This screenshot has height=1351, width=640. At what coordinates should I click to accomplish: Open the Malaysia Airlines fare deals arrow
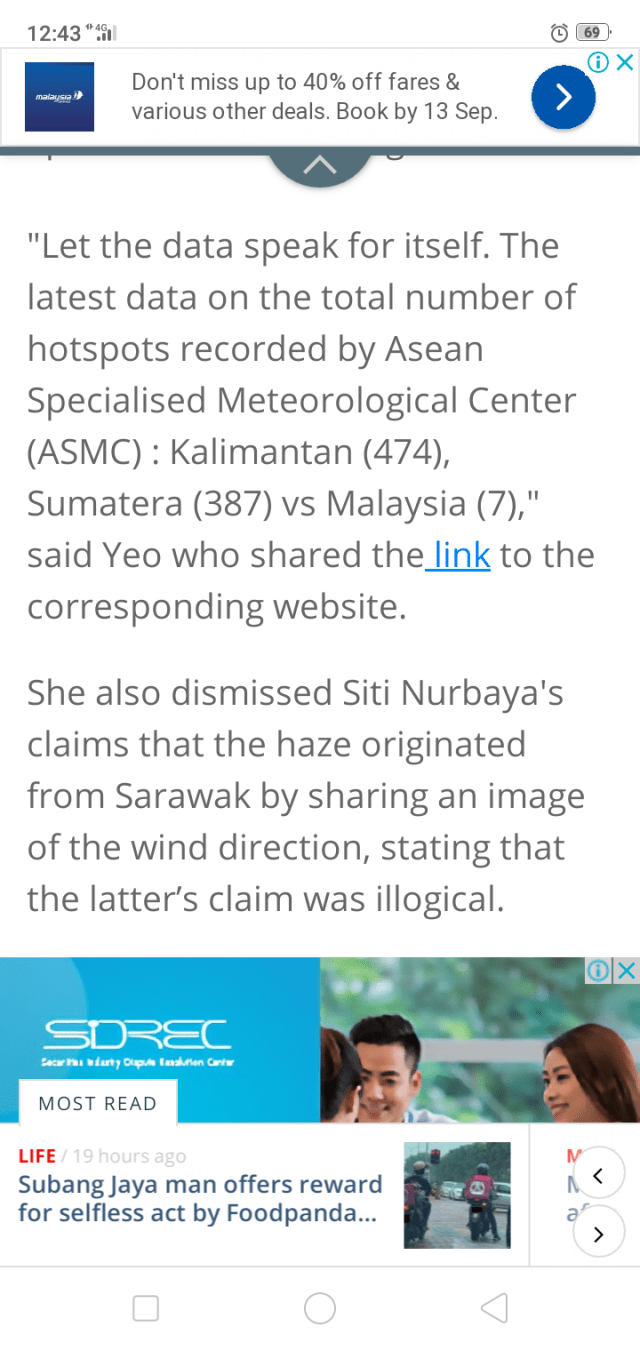[x=563, y=97]
